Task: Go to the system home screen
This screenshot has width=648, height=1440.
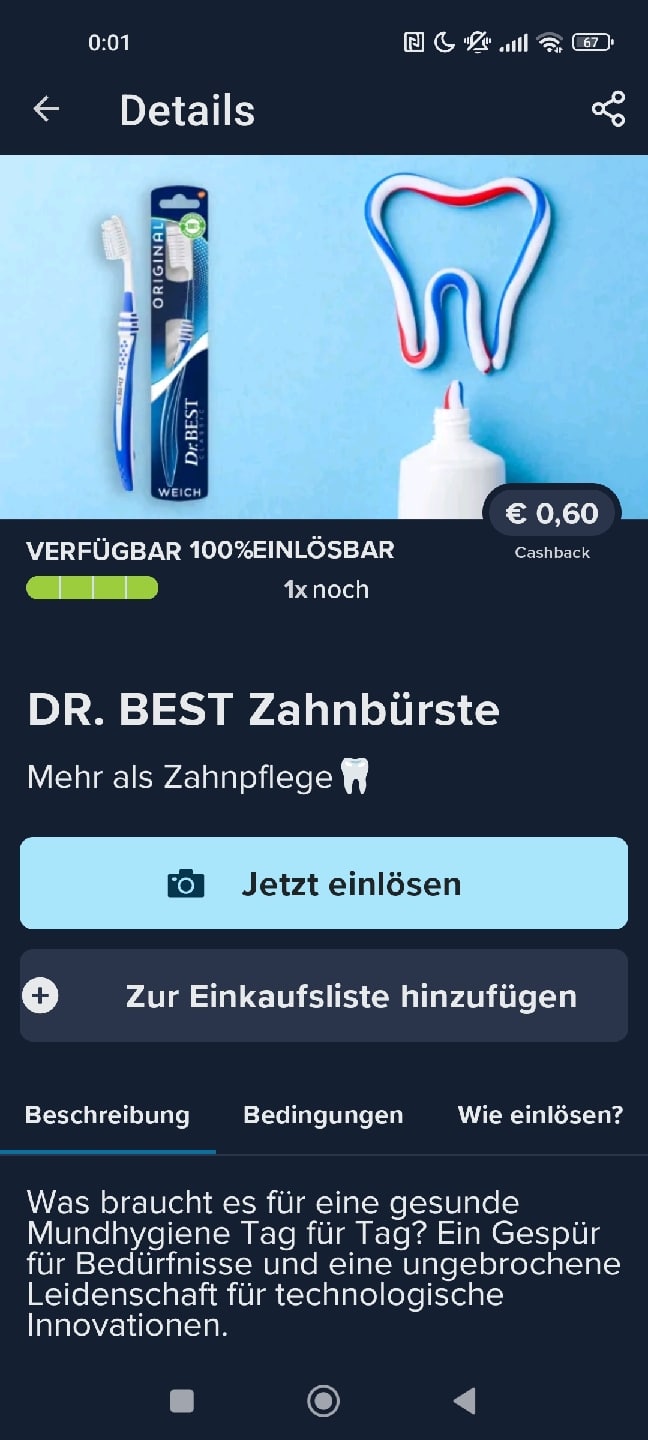Action: pyautogui.click(x=323, y=1401)
